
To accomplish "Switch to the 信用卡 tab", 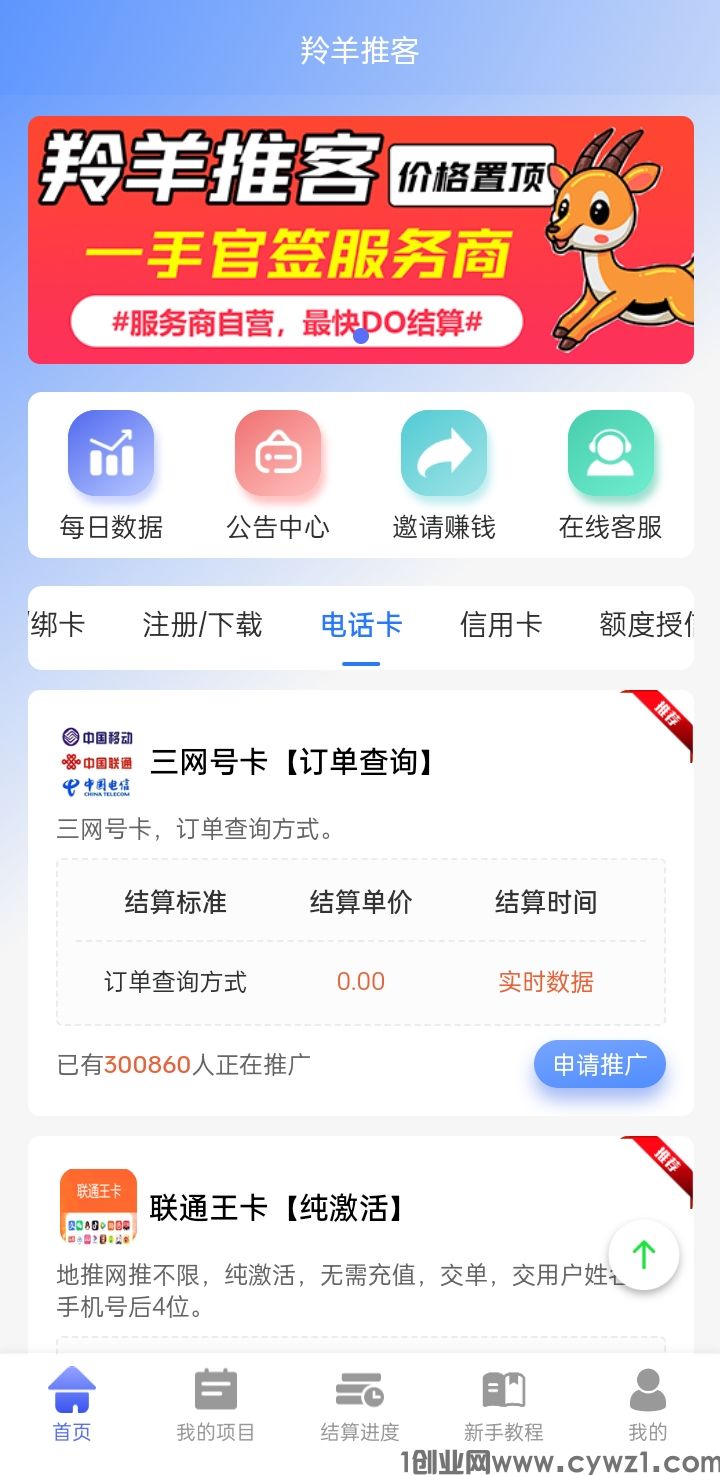I will [x=500, y=624].
